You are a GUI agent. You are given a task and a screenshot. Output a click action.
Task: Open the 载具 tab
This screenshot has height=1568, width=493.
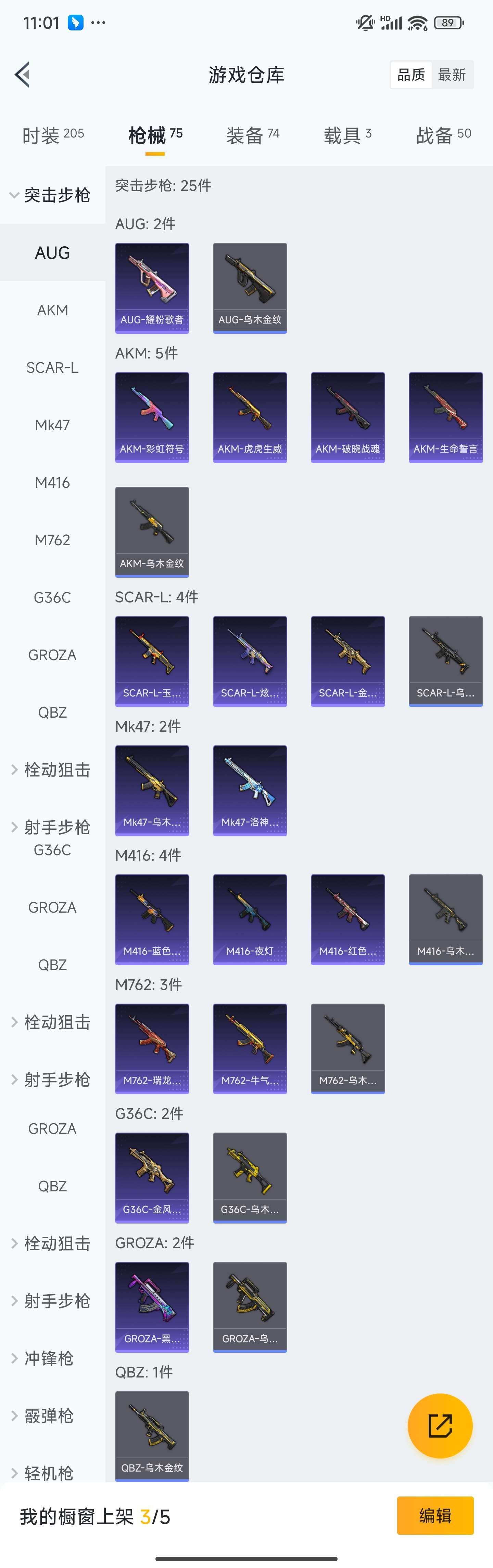point(347,135)
